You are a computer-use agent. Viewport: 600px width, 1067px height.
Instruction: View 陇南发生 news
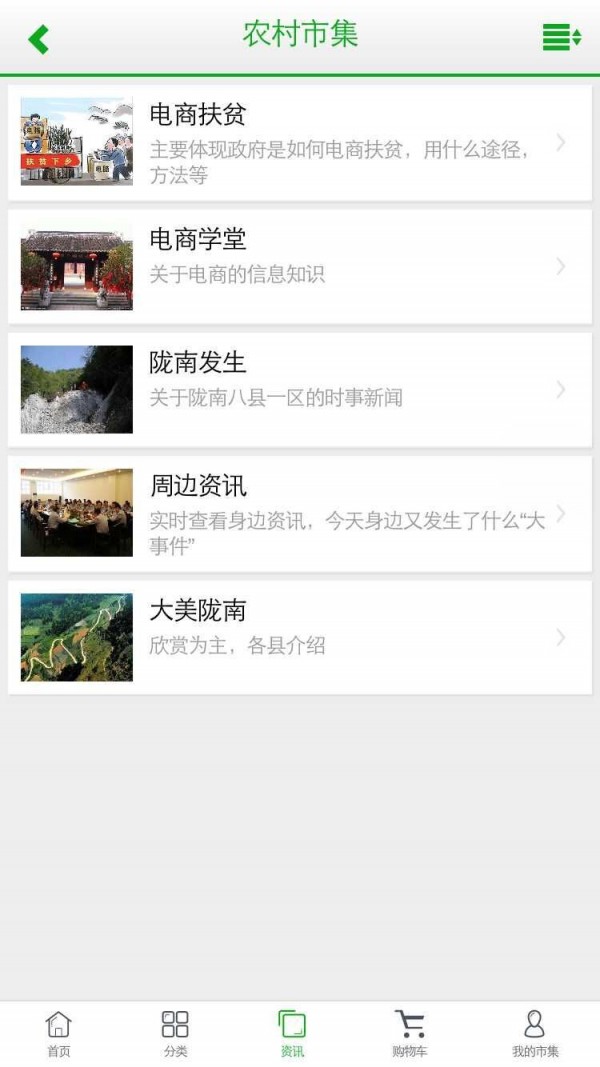300,390
